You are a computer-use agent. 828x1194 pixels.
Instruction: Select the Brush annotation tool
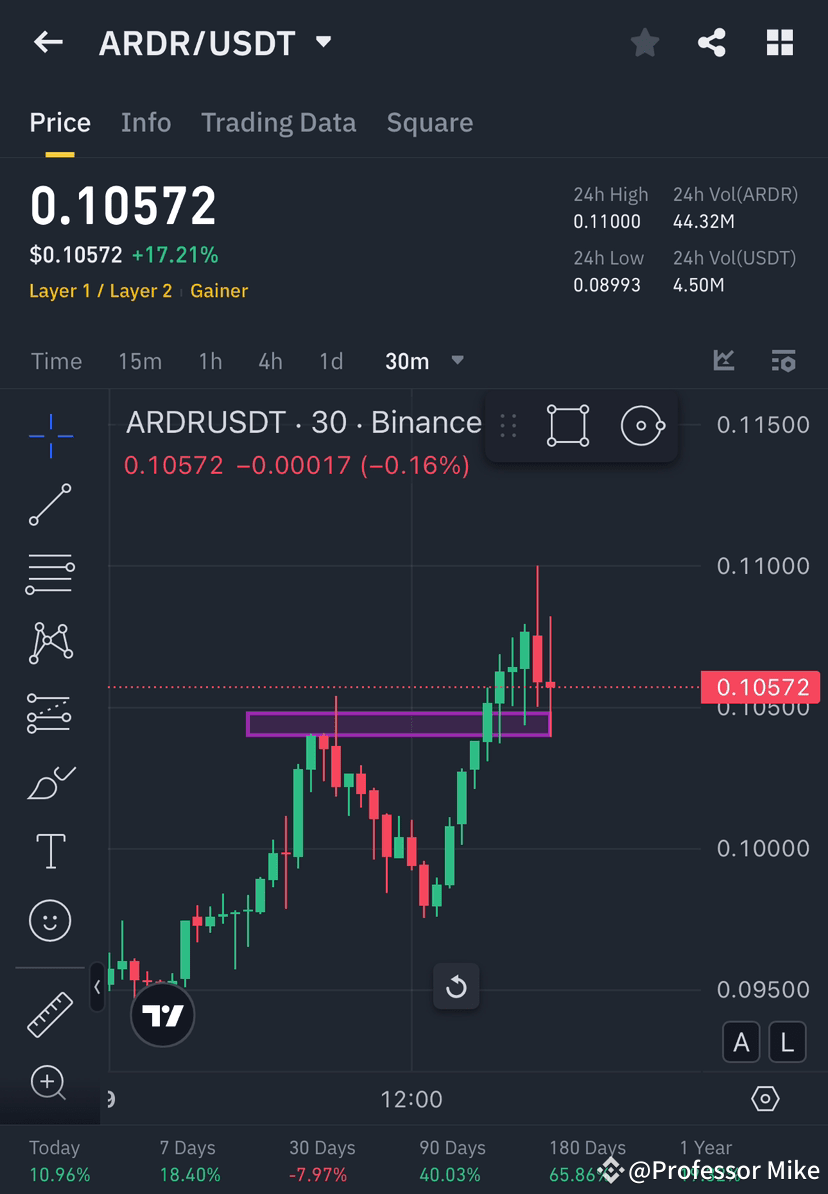[x=50, y=782]
